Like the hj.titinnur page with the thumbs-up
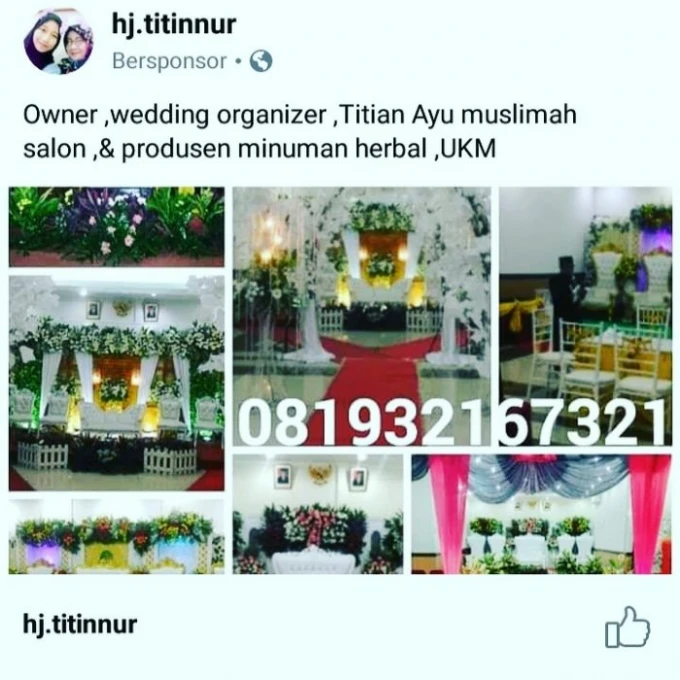680x680 pixels. tap(627, 629)
